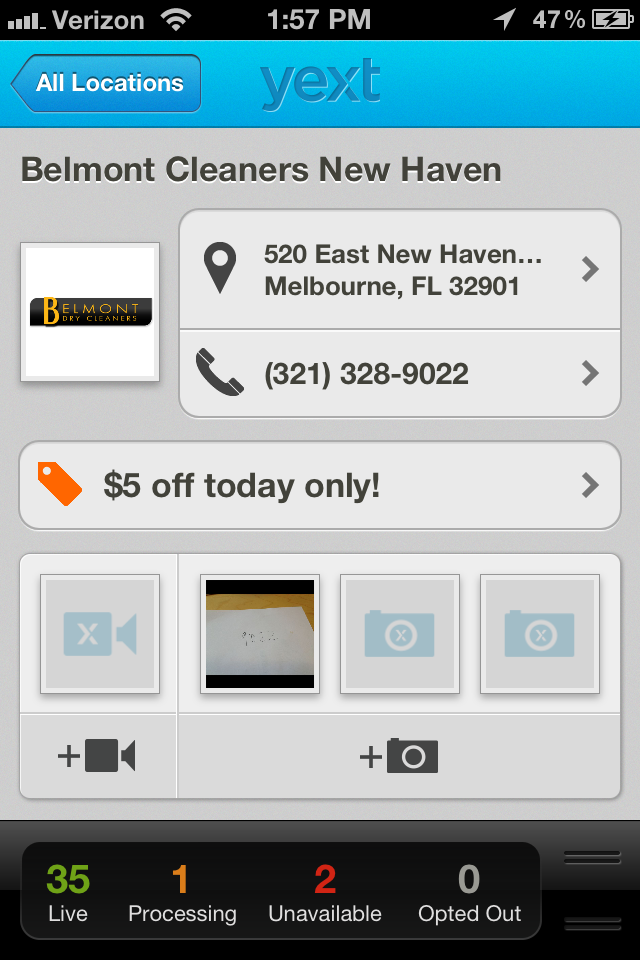Open the empty video placeholder tile
The width and height of the screenshot is (640, 960).
(x=99, y=634)
